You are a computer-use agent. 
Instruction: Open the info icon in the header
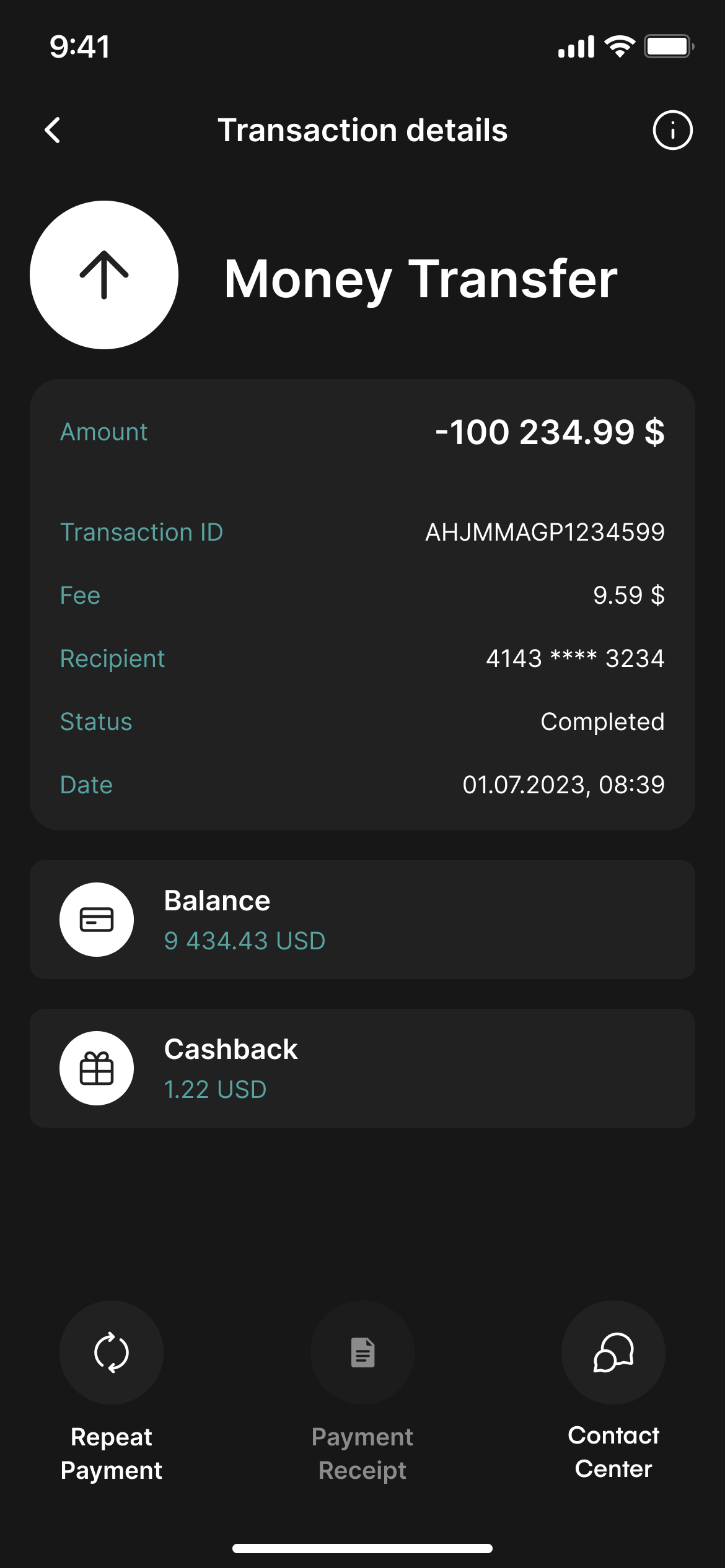pyautogui.click(x=672, y=130)
